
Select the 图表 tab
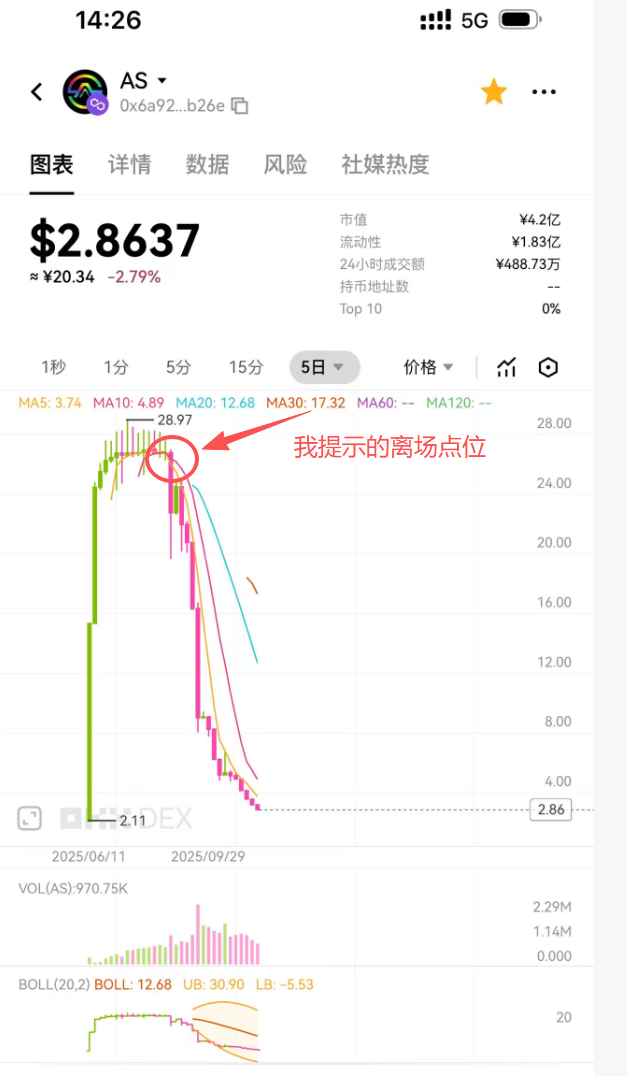tap(51, 164)
